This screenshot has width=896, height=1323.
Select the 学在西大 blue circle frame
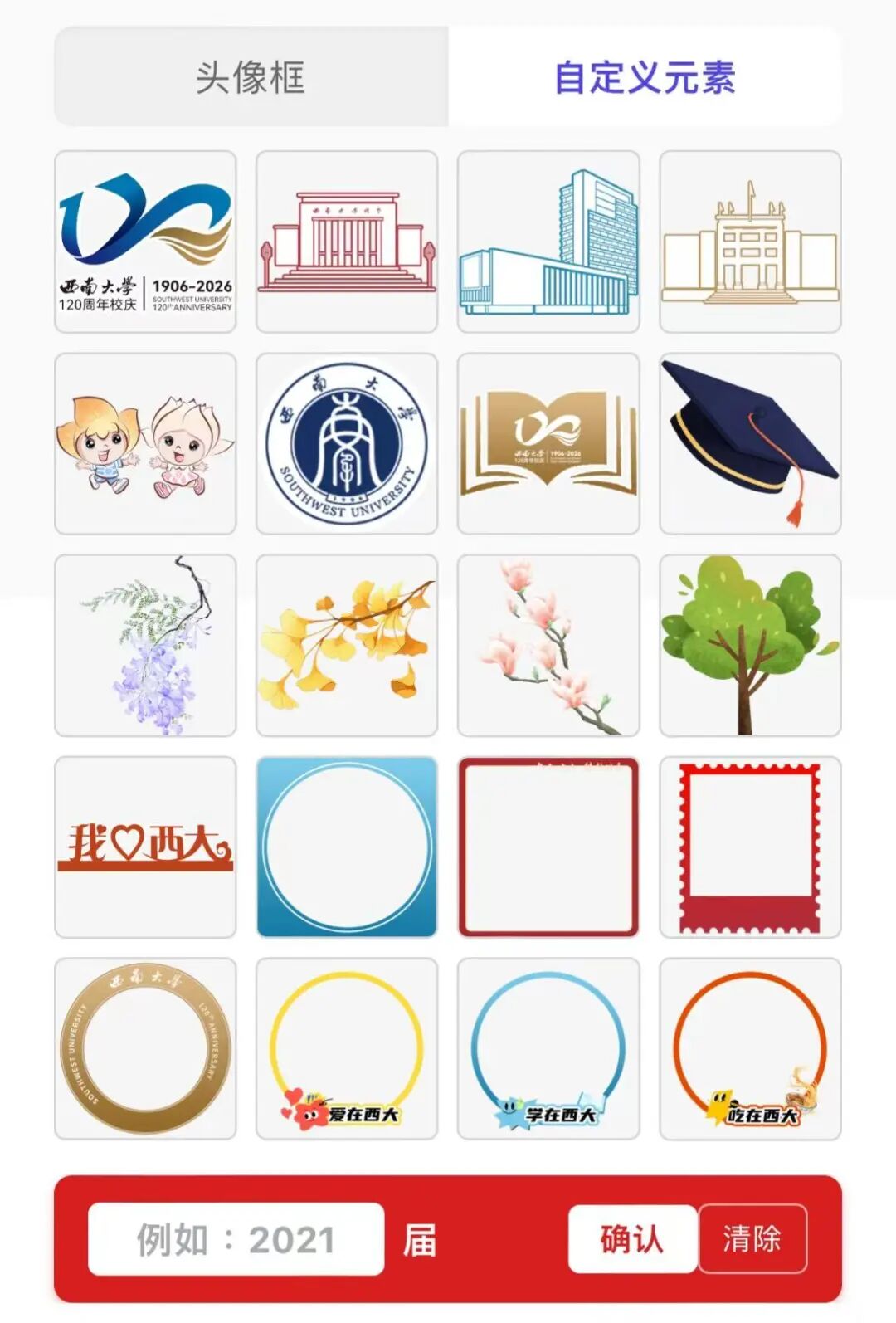tap(548, 1049)
